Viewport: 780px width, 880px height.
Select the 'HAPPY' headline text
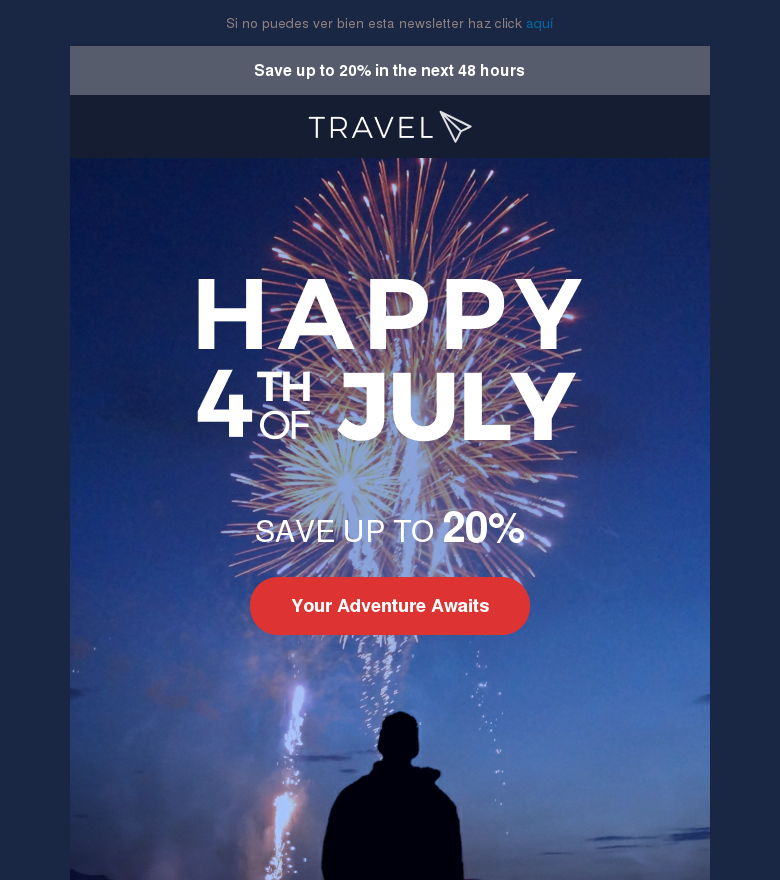coord(390,312)
